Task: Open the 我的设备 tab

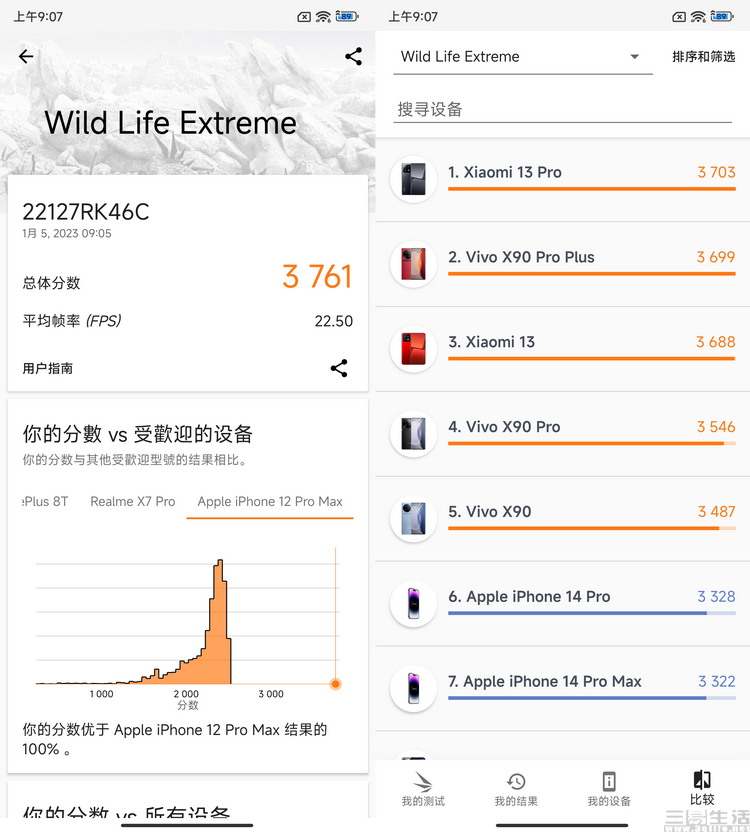Action: coord(609,788)
